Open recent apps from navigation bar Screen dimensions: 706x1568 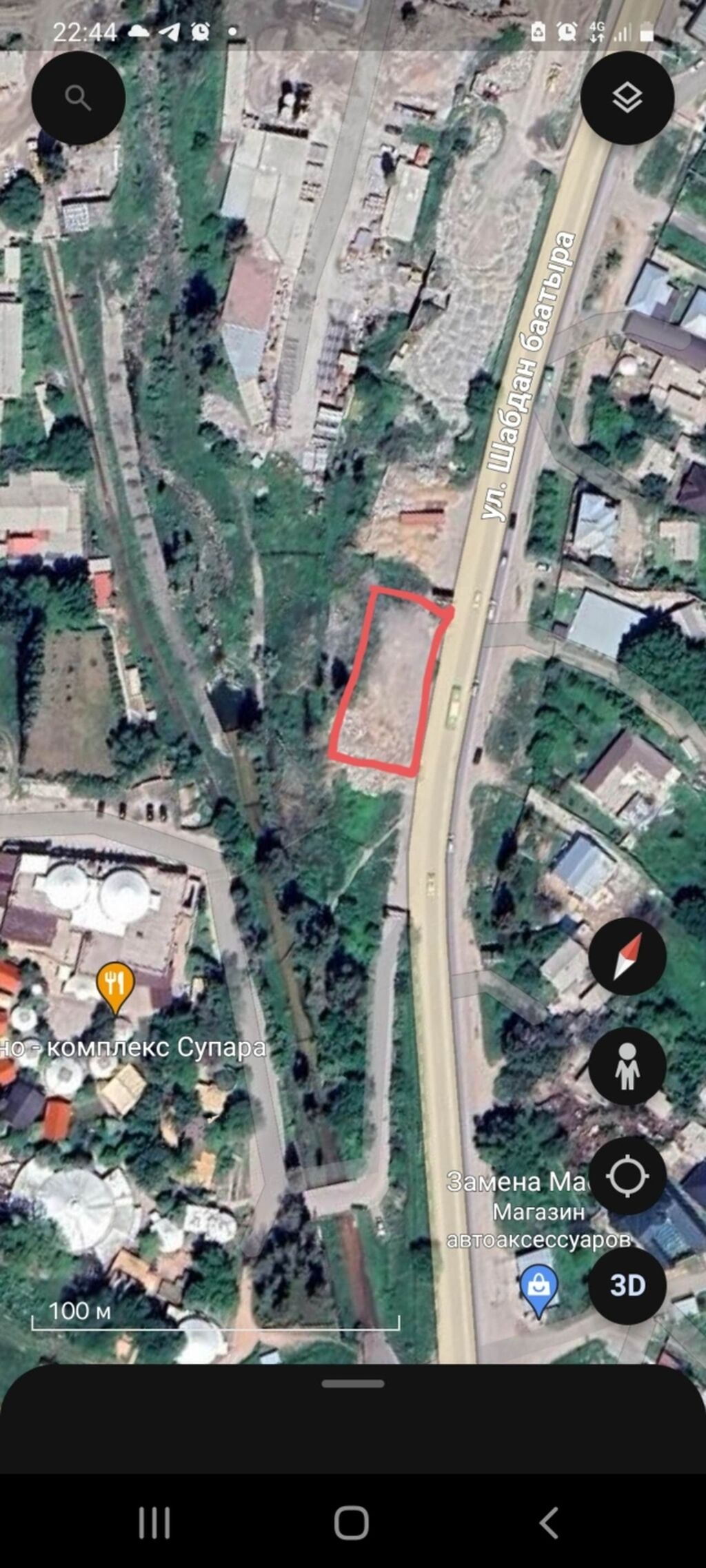point(154,1522)
